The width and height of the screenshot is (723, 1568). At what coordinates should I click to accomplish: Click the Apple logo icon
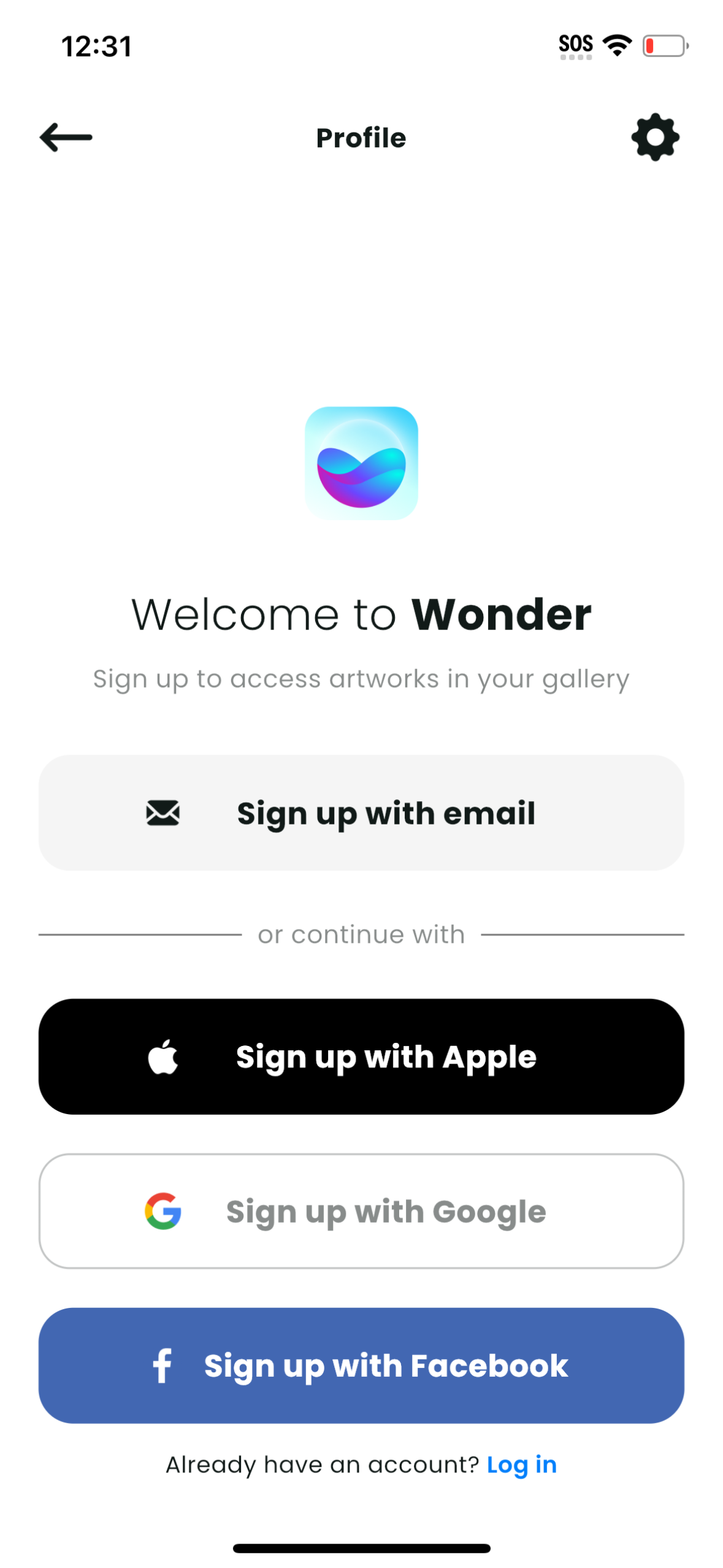162,1056
